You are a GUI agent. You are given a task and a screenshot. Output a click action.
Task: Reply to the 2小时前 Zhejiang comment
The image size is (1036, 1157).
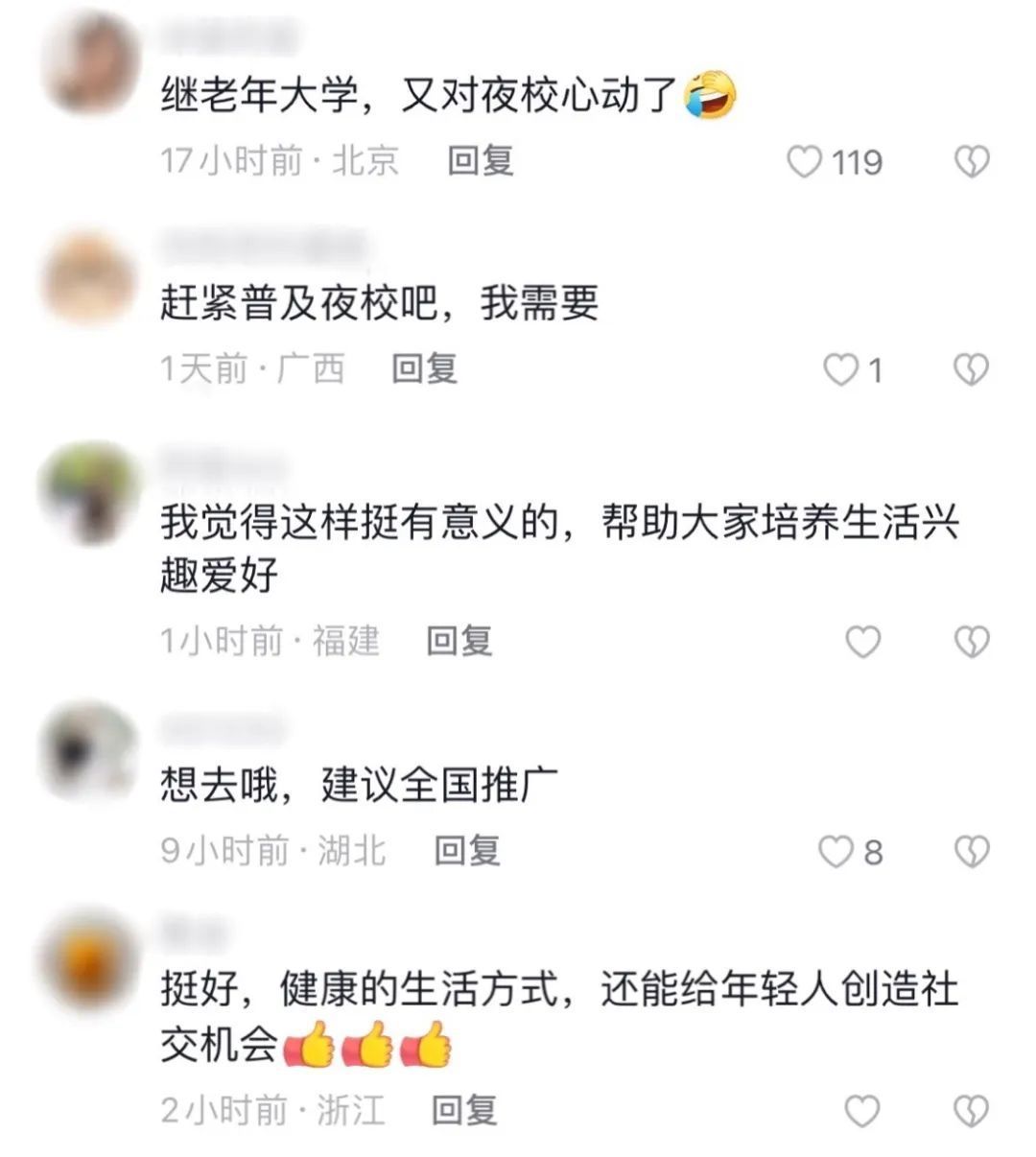coord(465,1111)
